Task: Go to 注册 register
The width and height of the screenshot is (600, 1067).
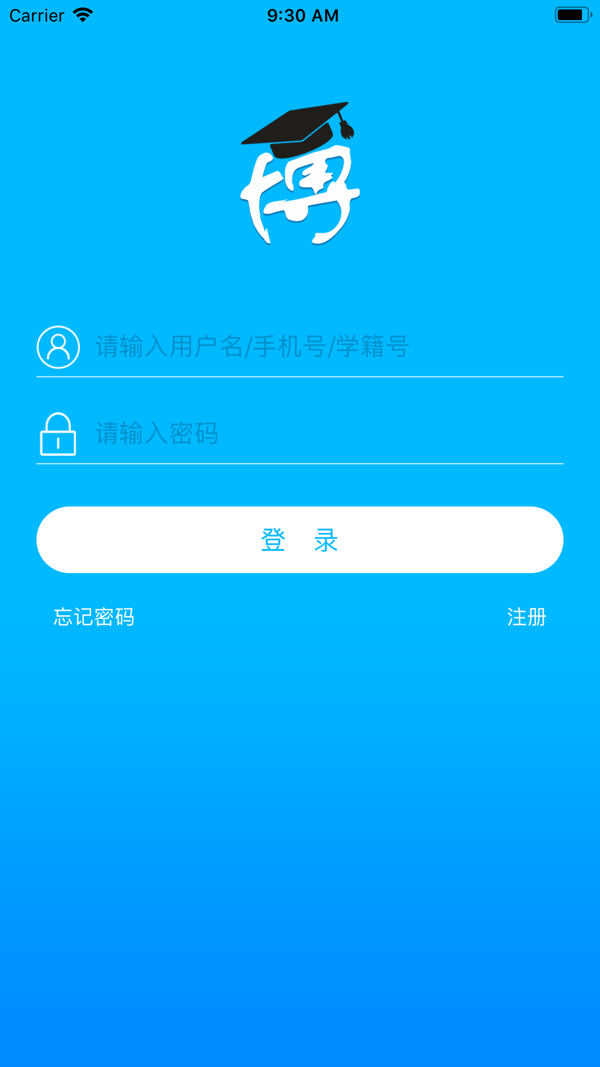Action: coord(526,617)
